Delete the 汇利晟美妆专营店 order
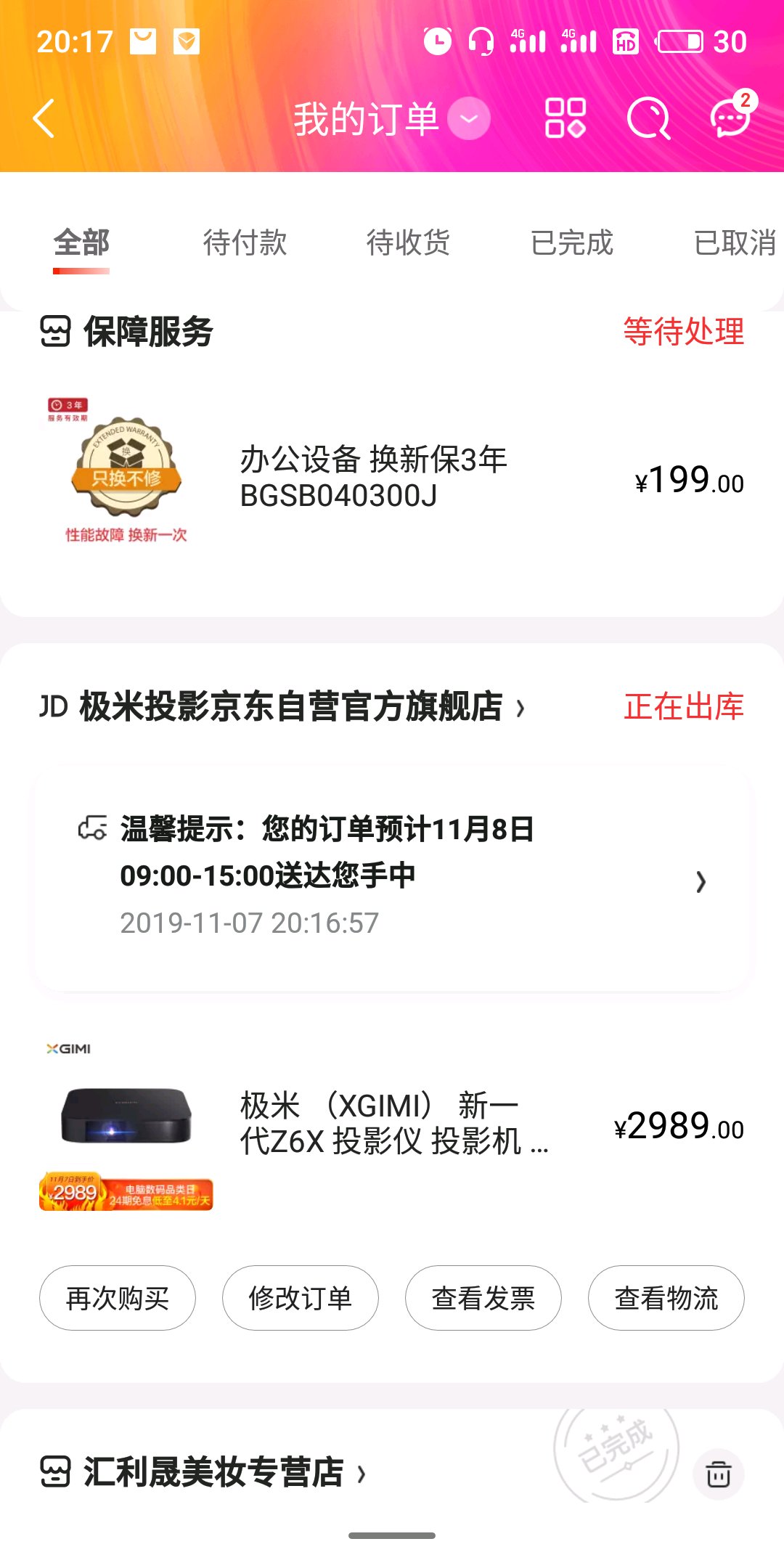The width and height of the screenshot is (784, 1568). [719, 1474]
